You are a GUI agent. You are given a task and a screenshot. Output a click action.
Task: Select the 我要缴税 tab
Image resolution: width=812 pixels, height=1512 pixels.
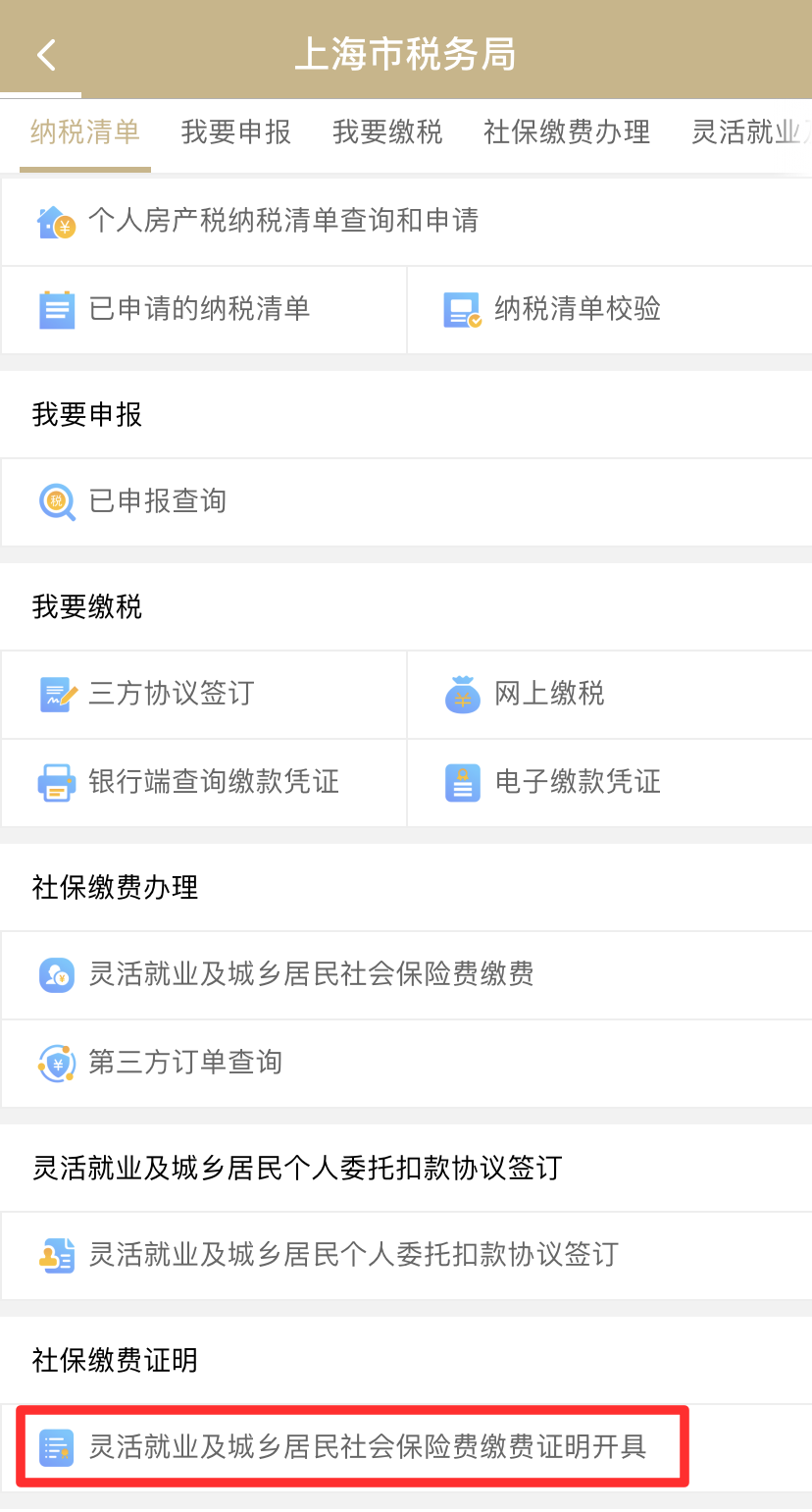tap(386, 132)
